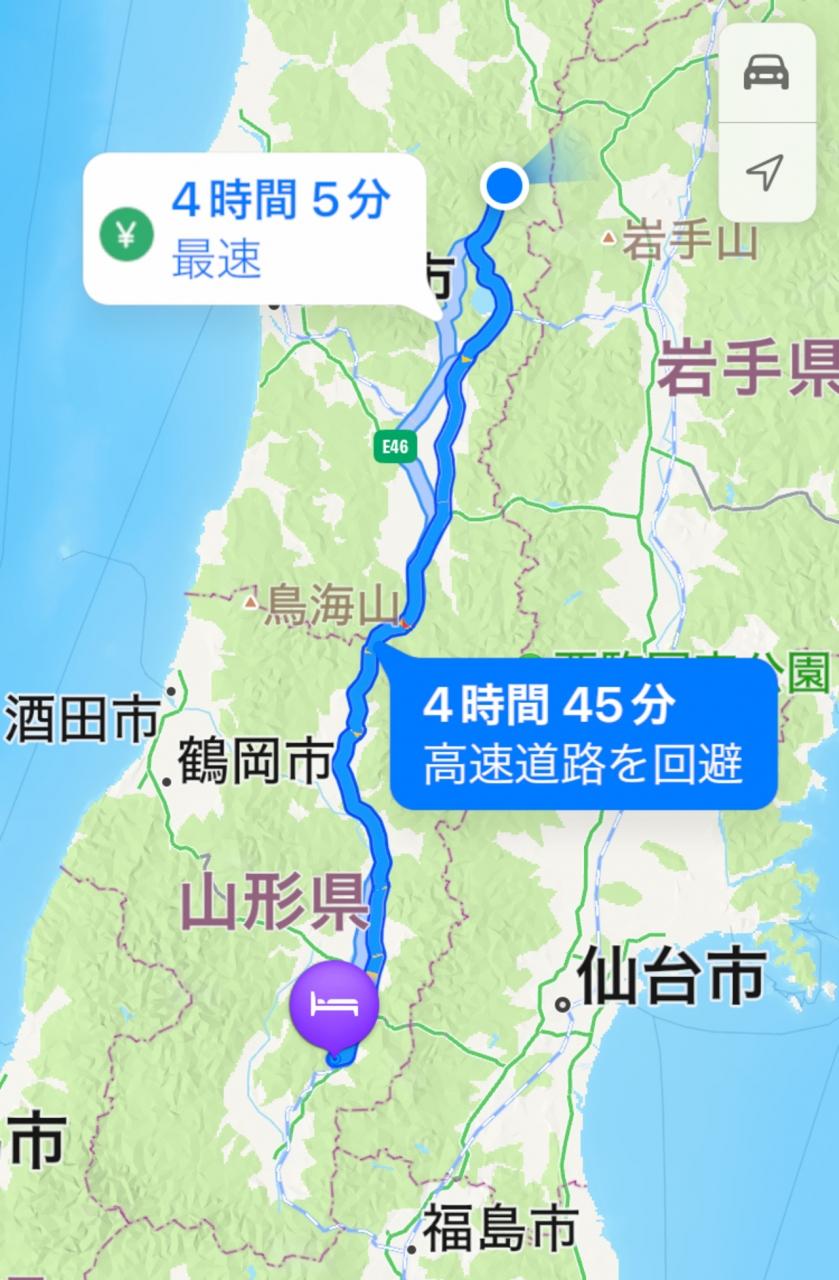Select the 4時間 5分 fastest route

(253, 229)
